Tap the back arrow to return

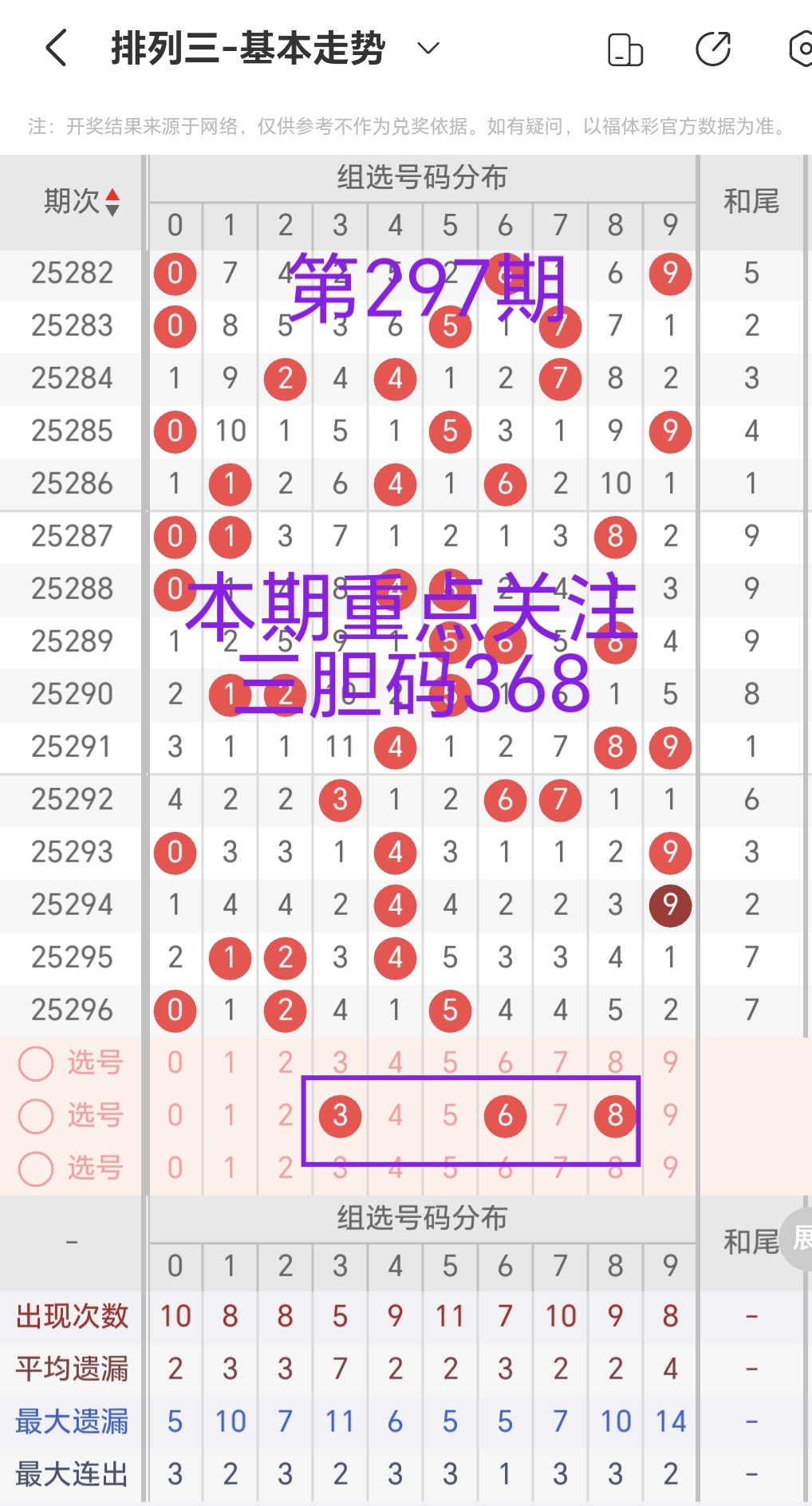[54, 48]
